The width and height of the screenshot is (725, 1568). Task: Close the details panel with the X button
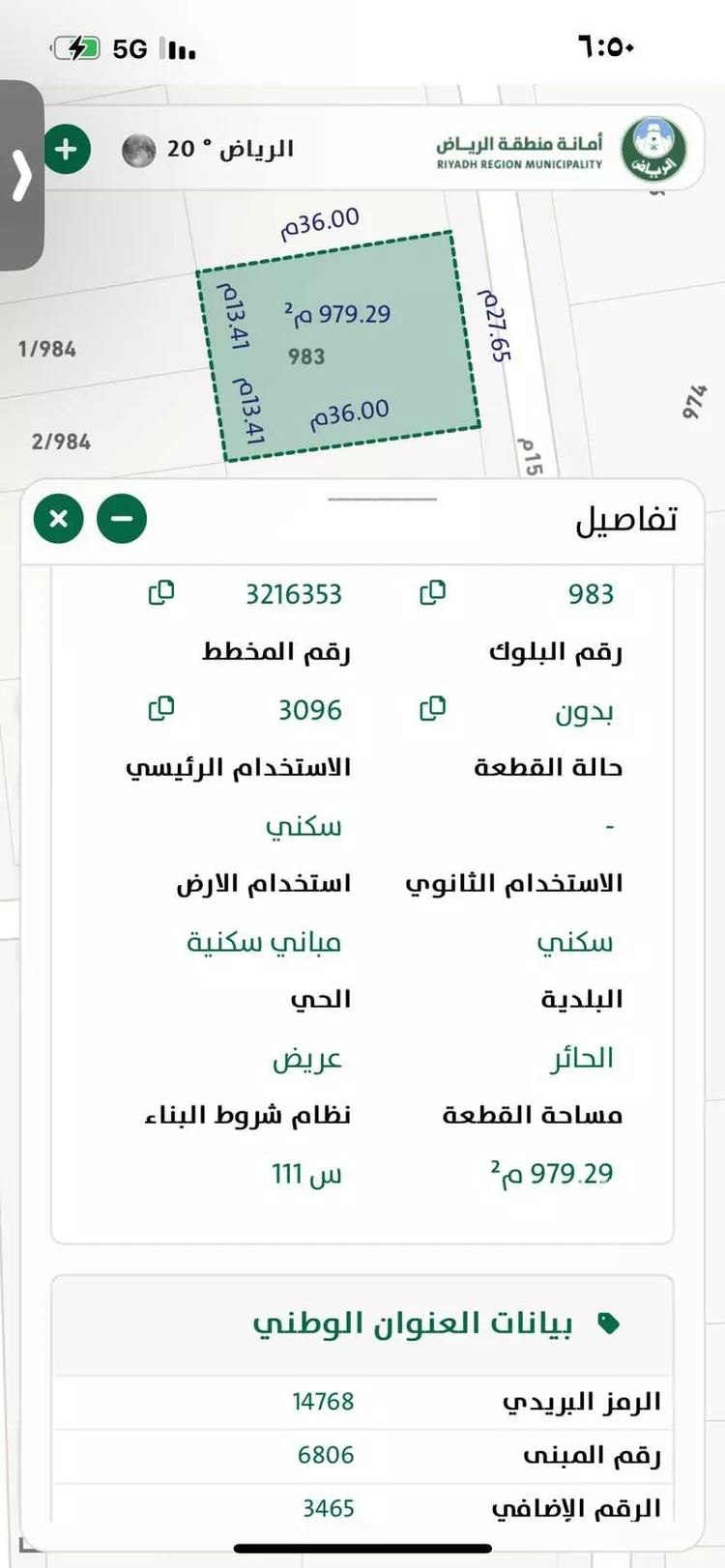[57, 519]
